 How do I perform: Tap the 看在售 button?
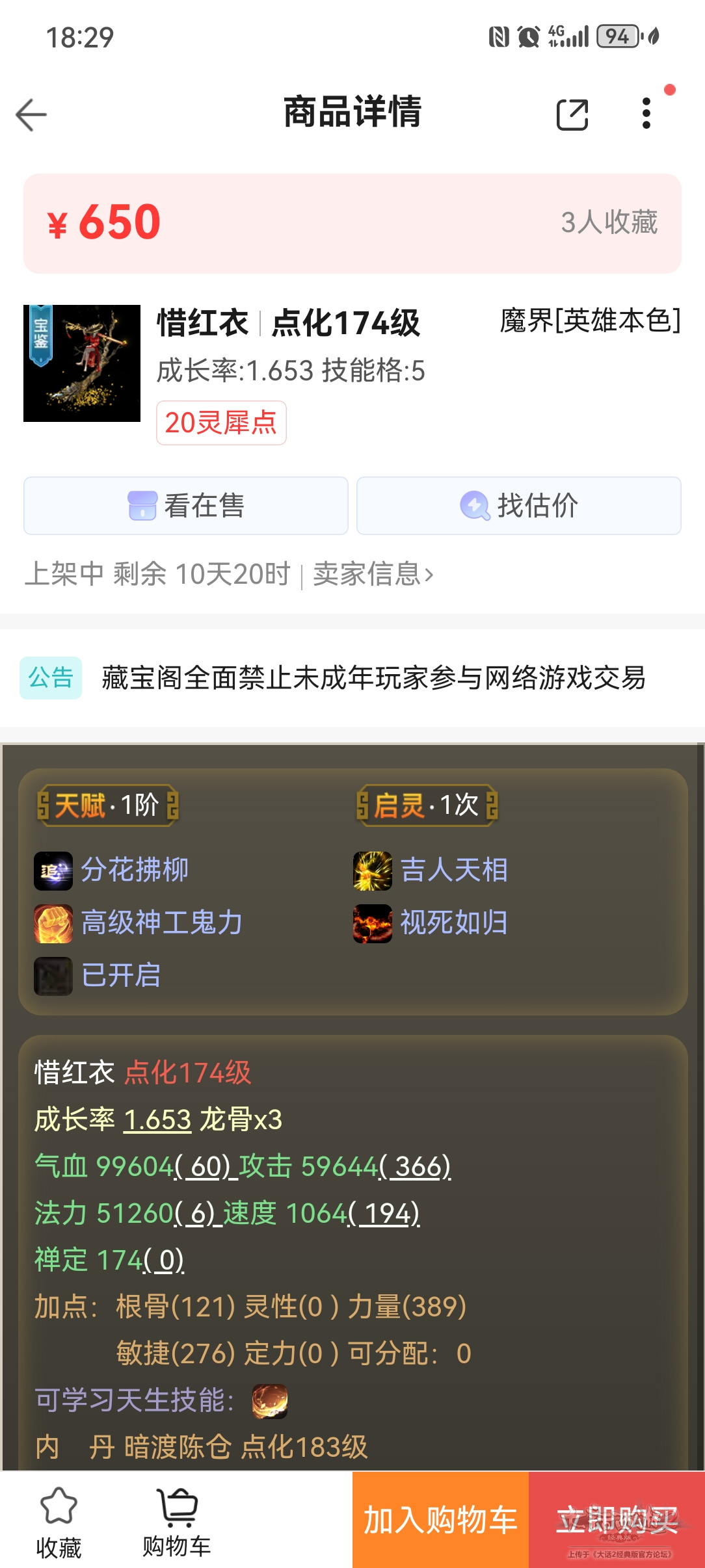[186, 506]
